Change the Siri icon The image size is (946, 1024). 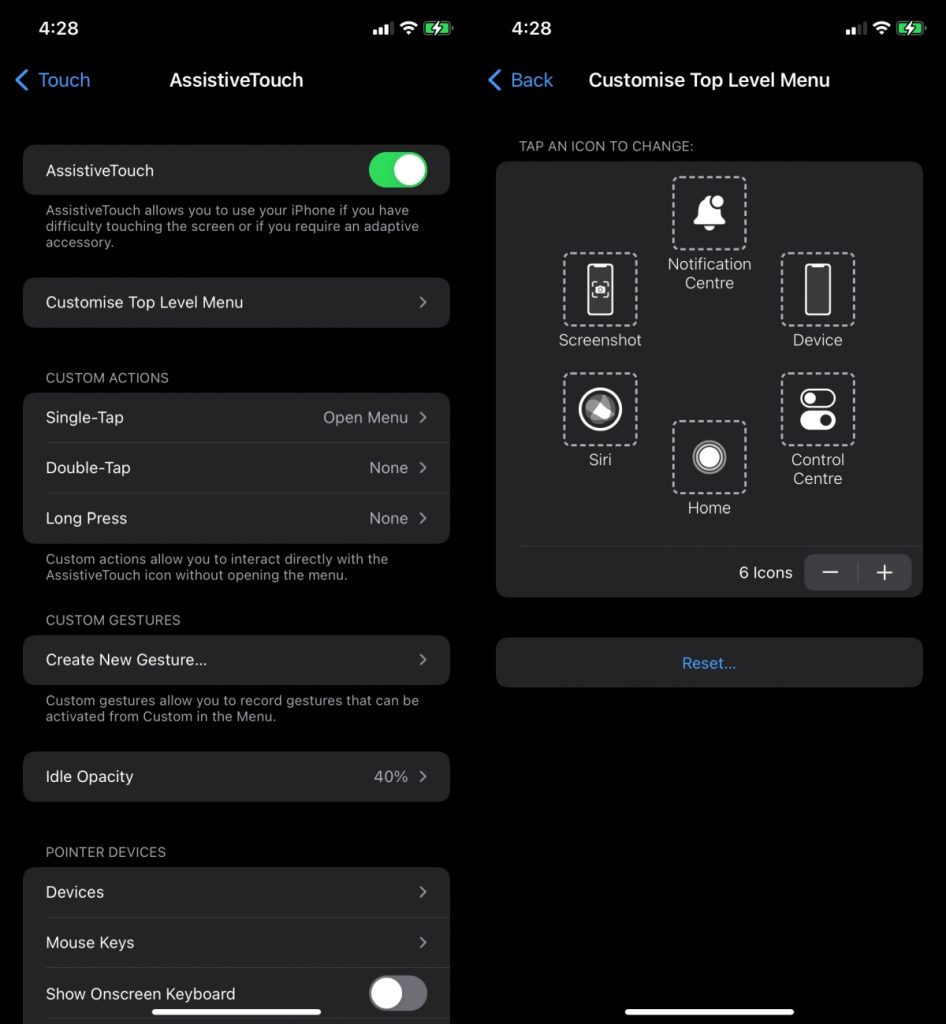[600, 409]
